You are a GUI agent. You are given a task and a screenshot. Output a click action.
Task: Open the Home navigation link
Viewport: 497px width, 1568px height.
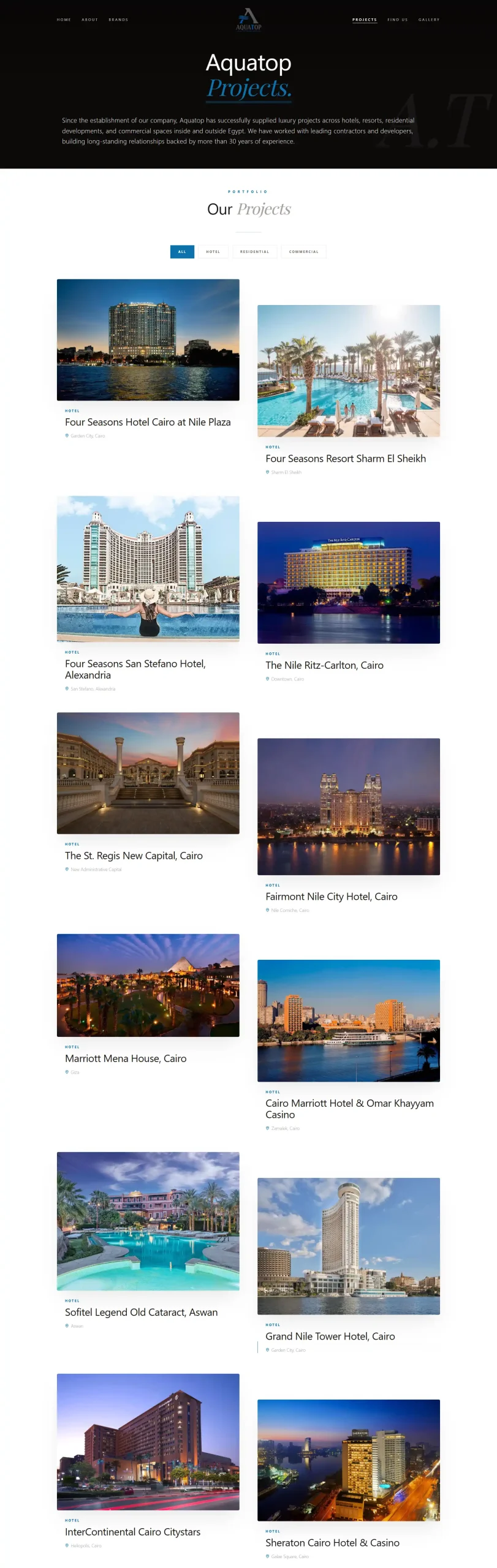(64, 20)
